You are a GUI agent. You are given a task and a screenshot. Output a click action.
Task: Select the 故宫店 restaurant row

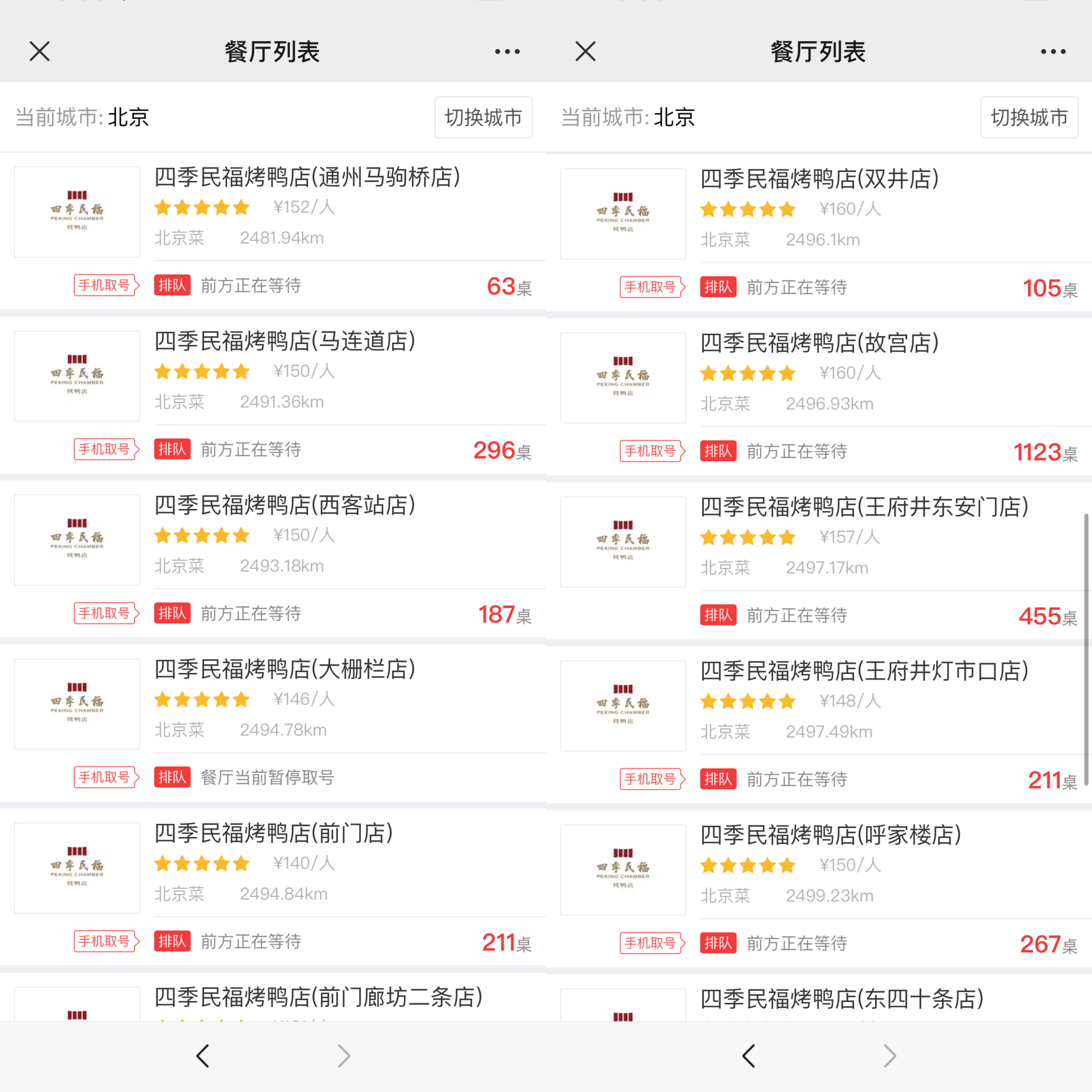(819, 343)
